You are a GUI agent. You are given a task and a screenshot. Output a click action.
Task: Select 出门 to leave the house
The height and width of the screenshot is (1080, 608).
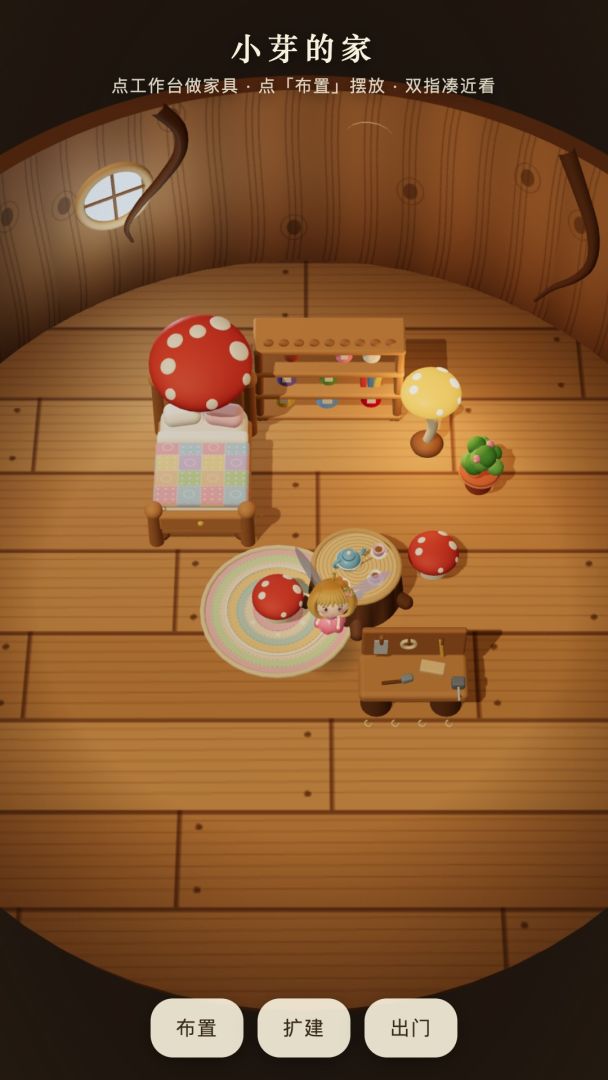coord(410,1028)
